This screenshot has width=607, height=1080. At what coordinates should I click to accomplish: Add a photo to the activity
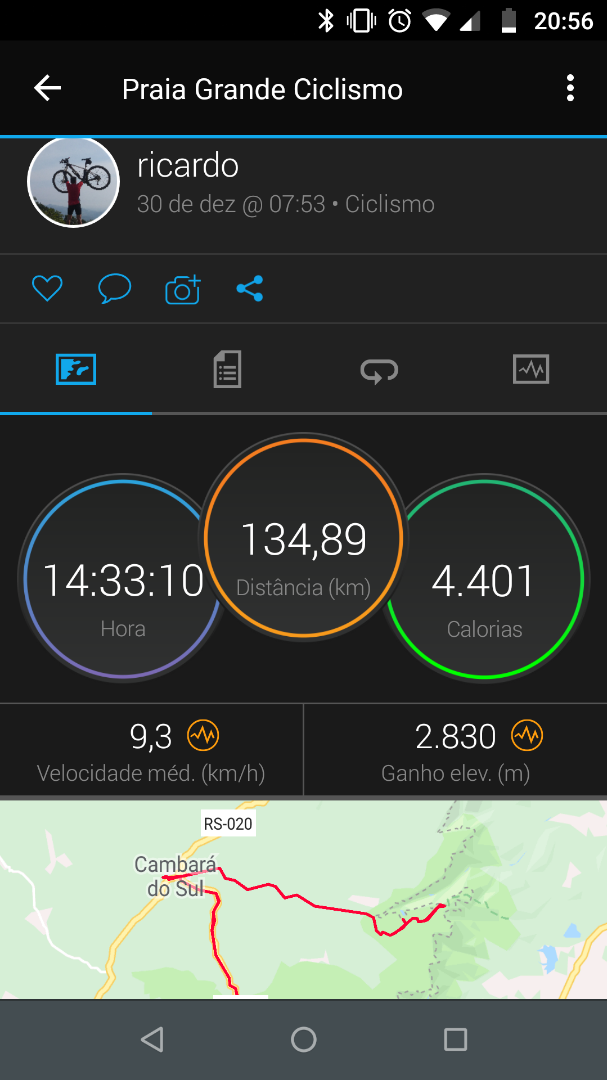[183, 290]
